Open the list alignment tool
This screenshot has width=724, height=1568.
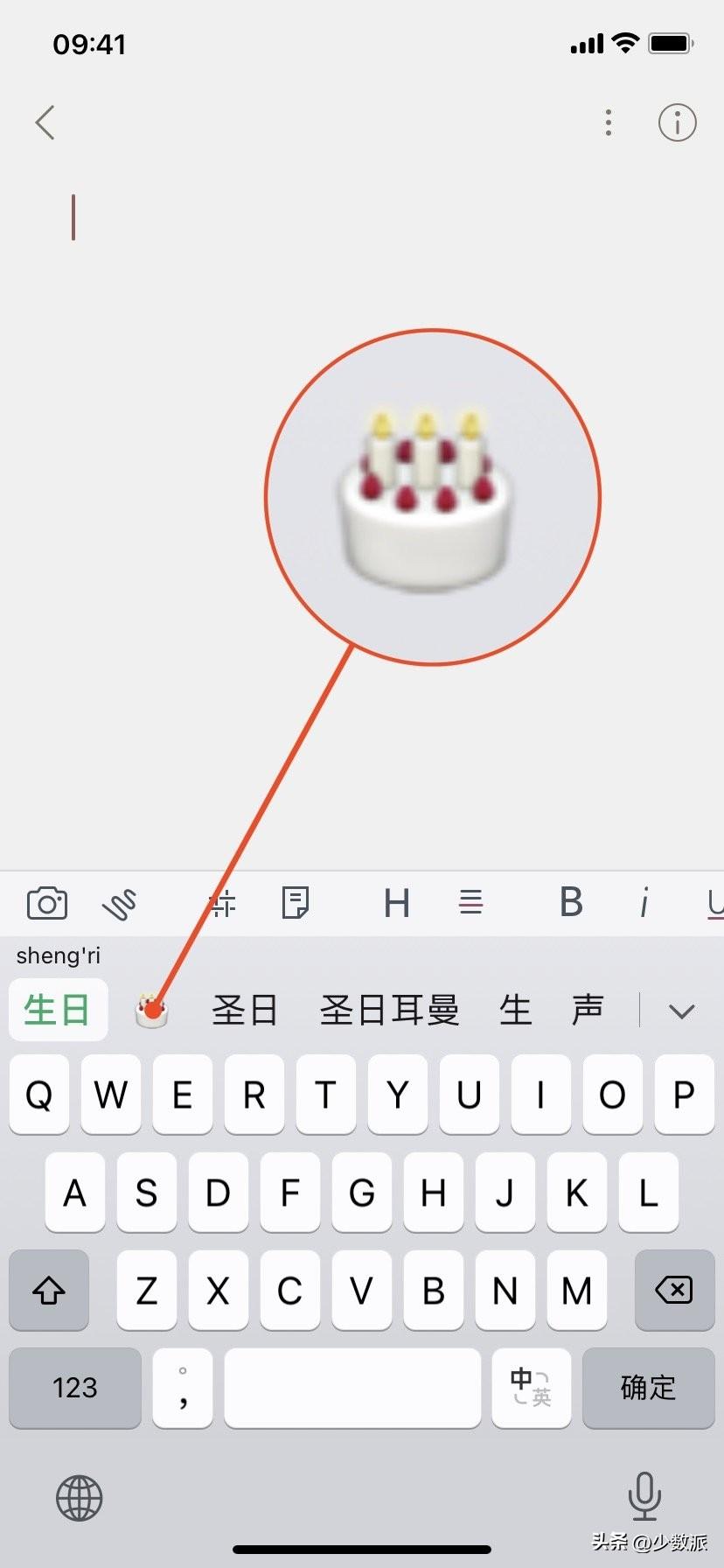coord(471,902)
